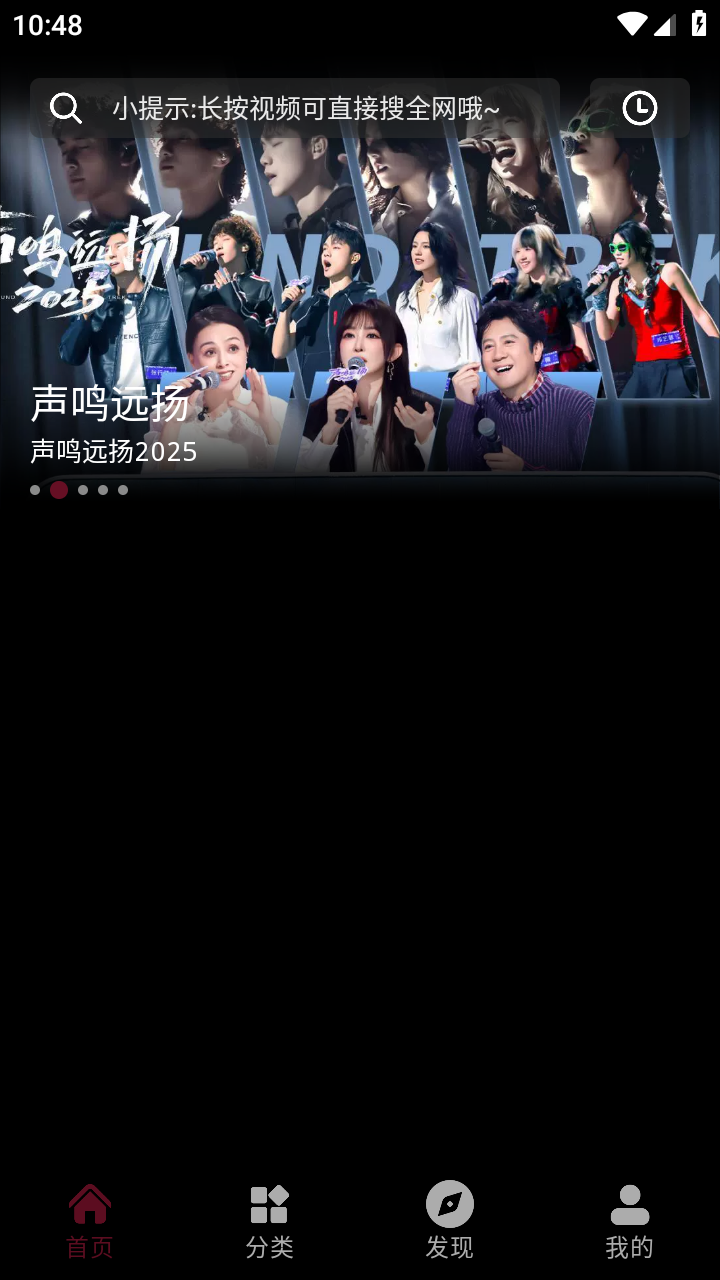Open the 声鸣远扬 banner
The height and width of the screenshot is (1280, 720).
coord(360,300)
